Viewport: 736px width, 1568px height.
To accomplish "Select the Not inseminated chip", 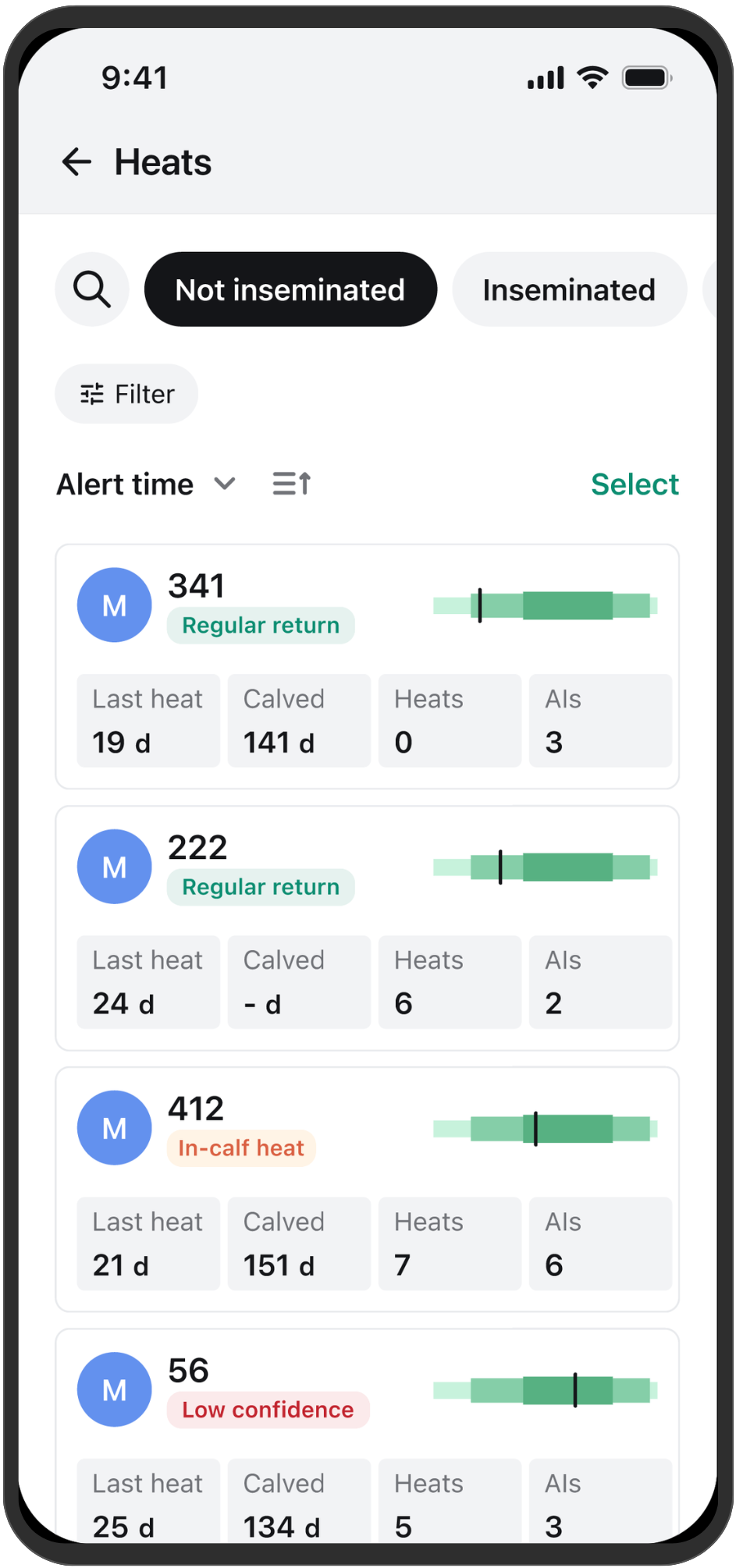I will coord(290,289).
